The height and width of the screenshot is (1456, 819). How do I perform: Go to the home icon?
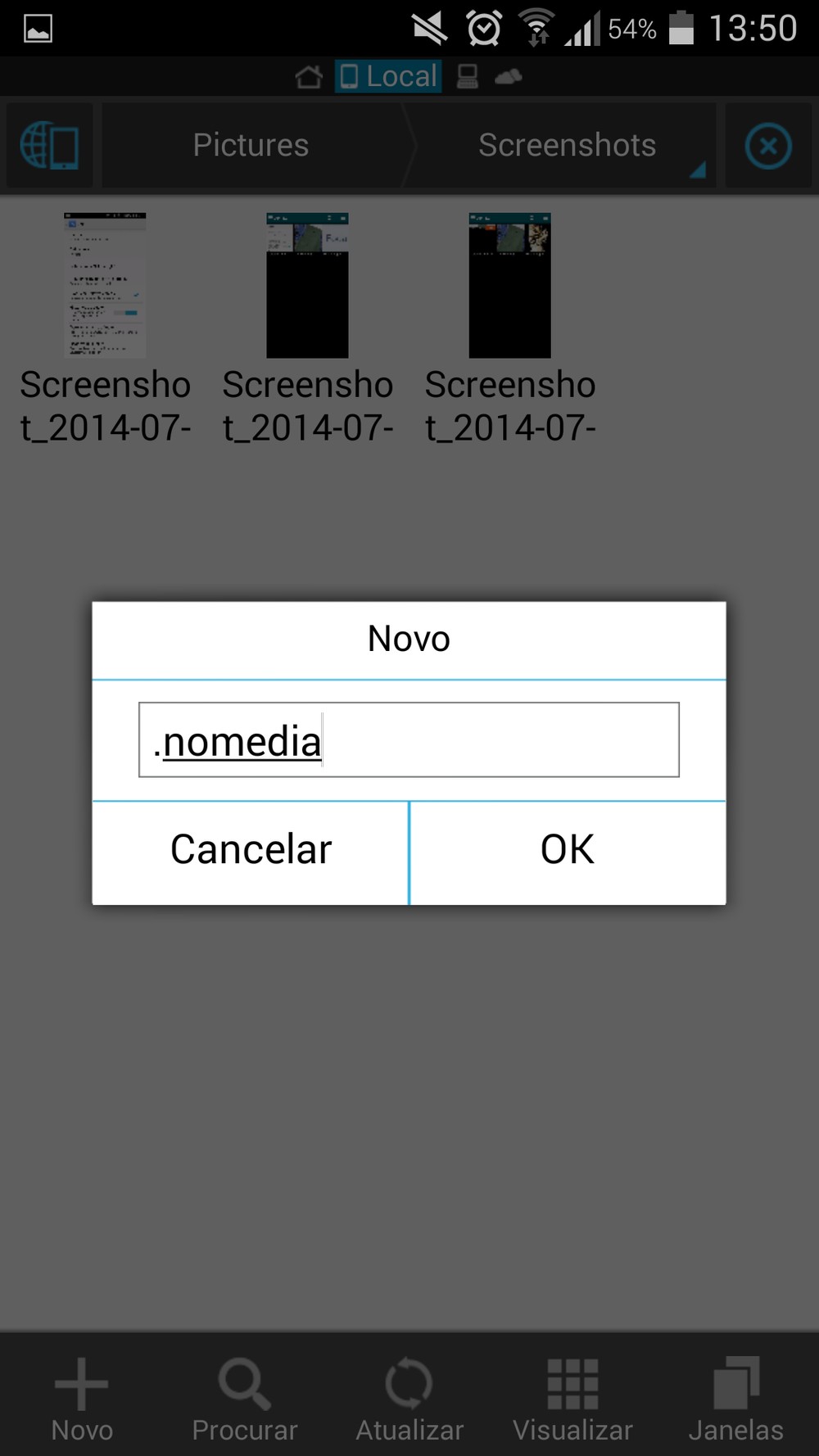(309, 77)
